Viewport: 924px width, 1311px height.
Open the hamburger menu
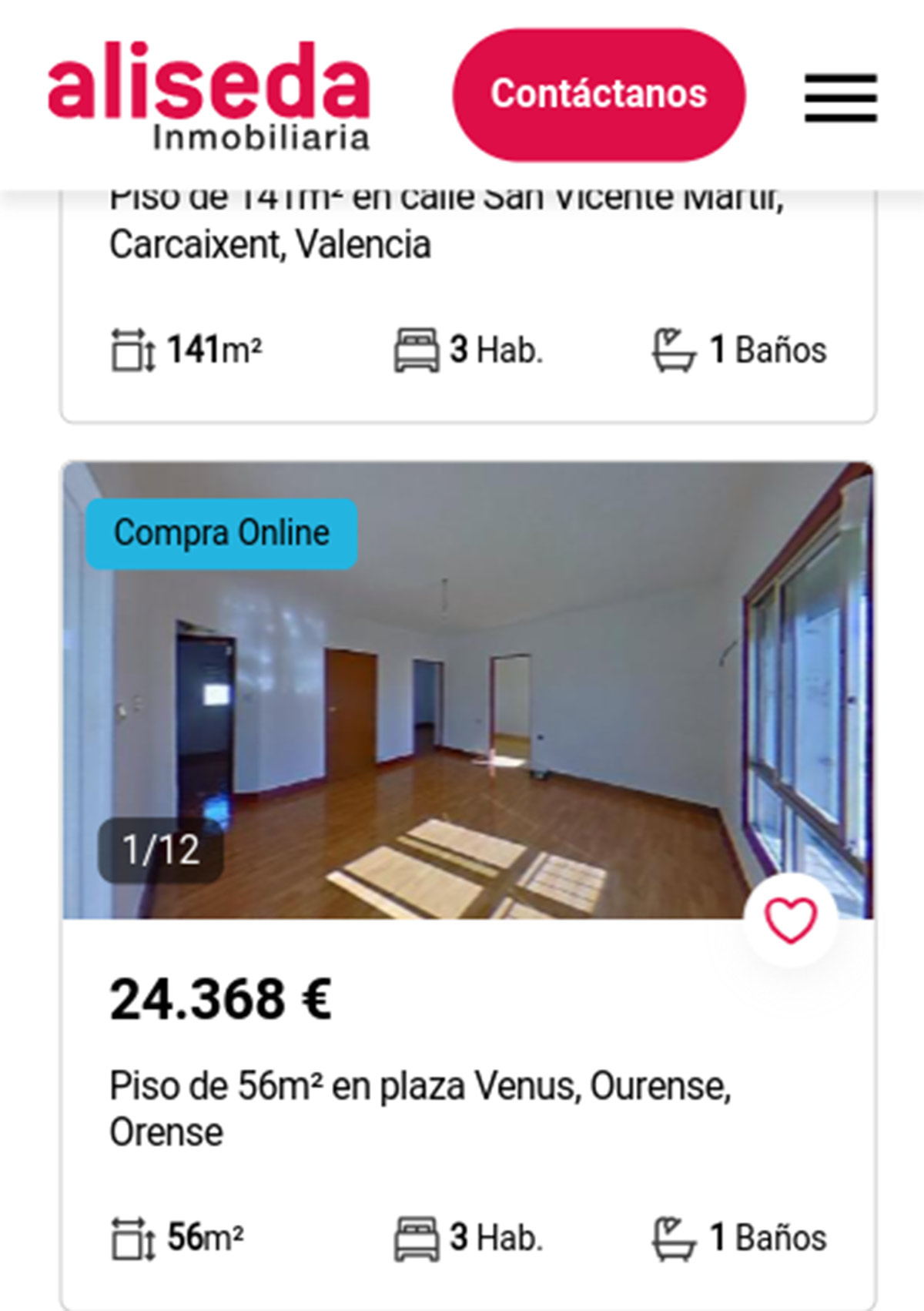(840, 98)
